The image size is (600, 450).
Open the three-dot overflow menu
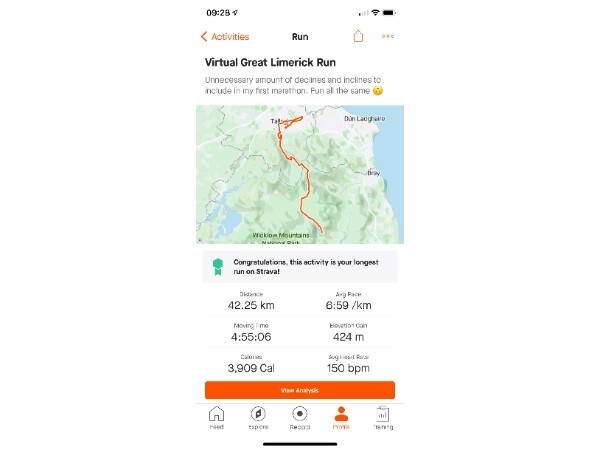388,37
